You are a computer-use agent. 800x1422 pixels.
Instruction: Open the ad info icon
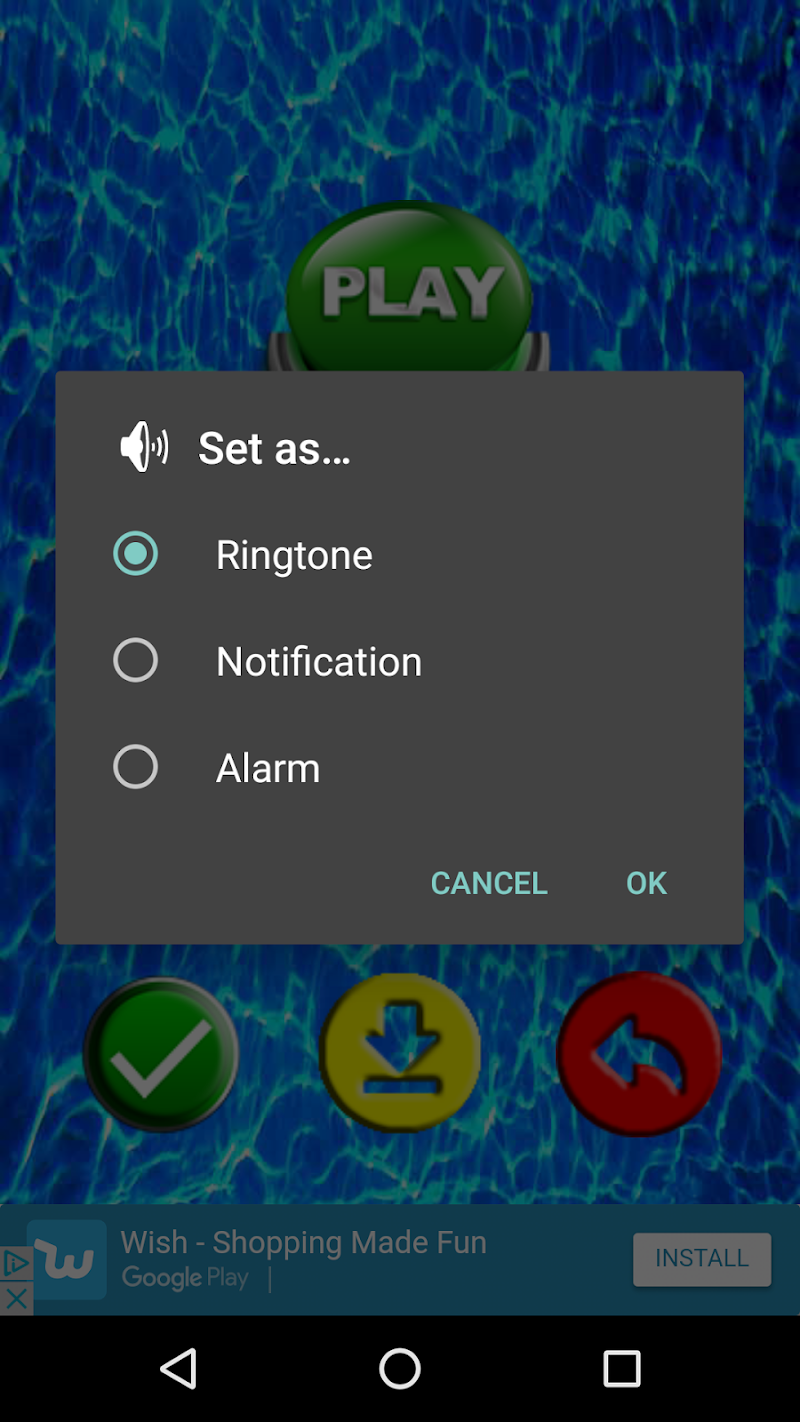[16, 1264]
